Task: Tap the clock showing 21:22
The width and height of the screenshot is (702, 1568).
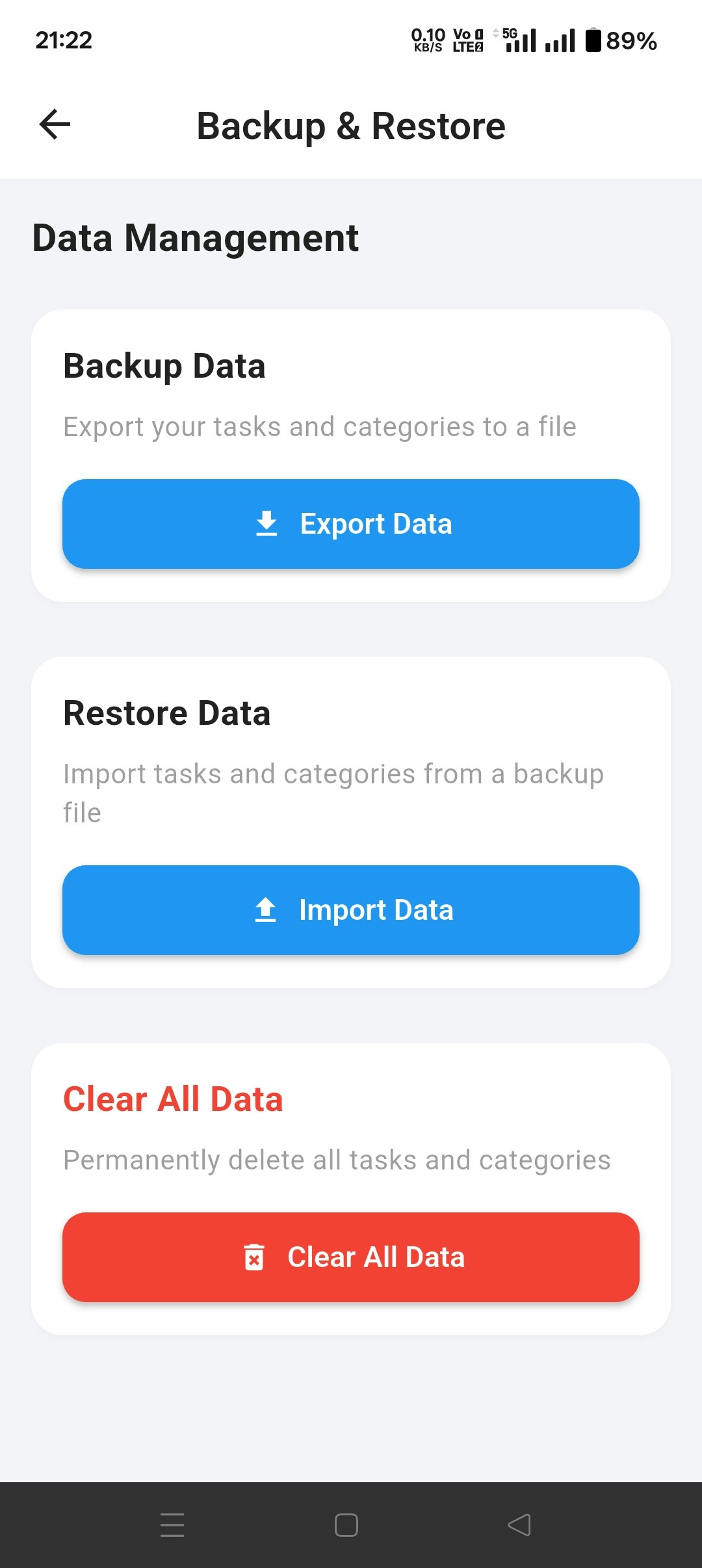Action: (x=63, y=40)
